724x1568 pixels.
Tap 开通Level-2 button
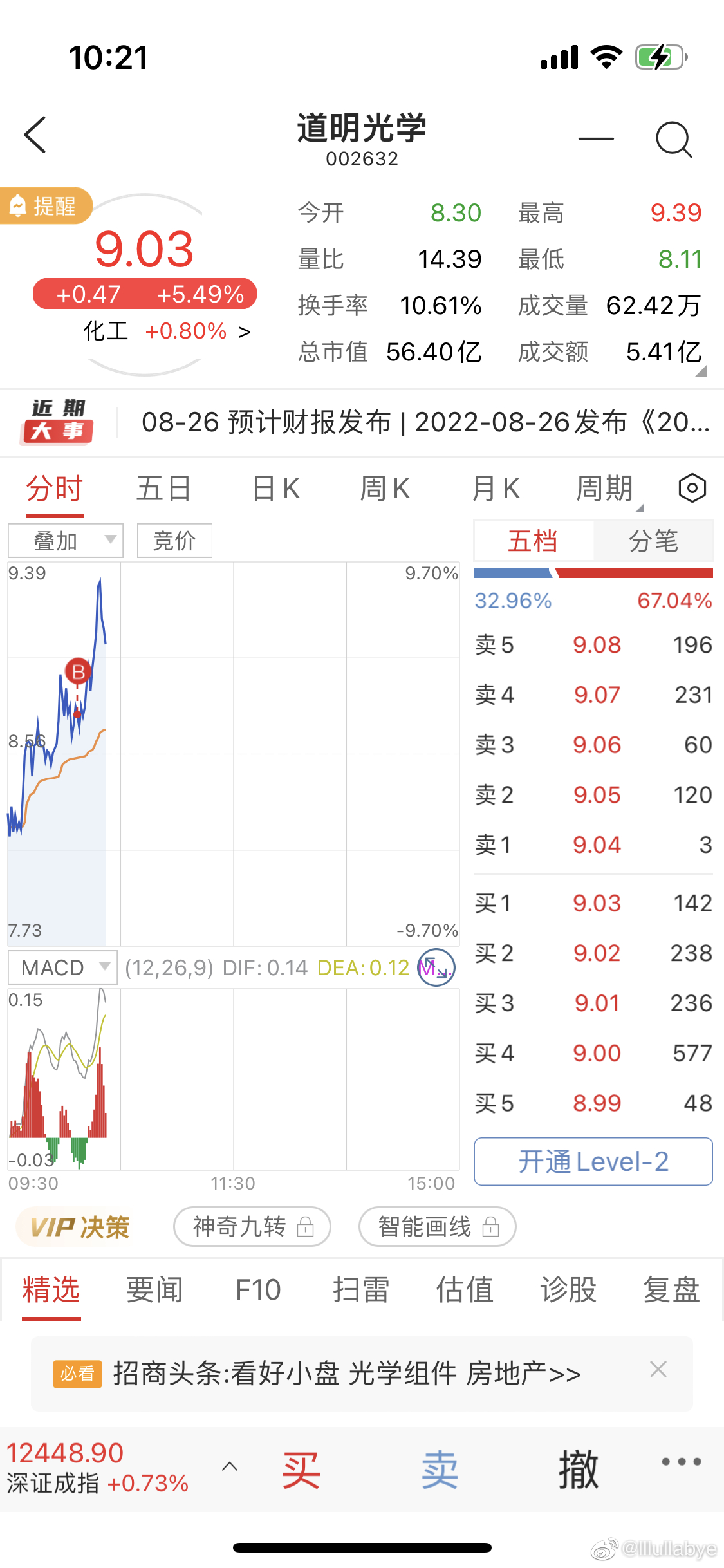tap(593, 1162)
